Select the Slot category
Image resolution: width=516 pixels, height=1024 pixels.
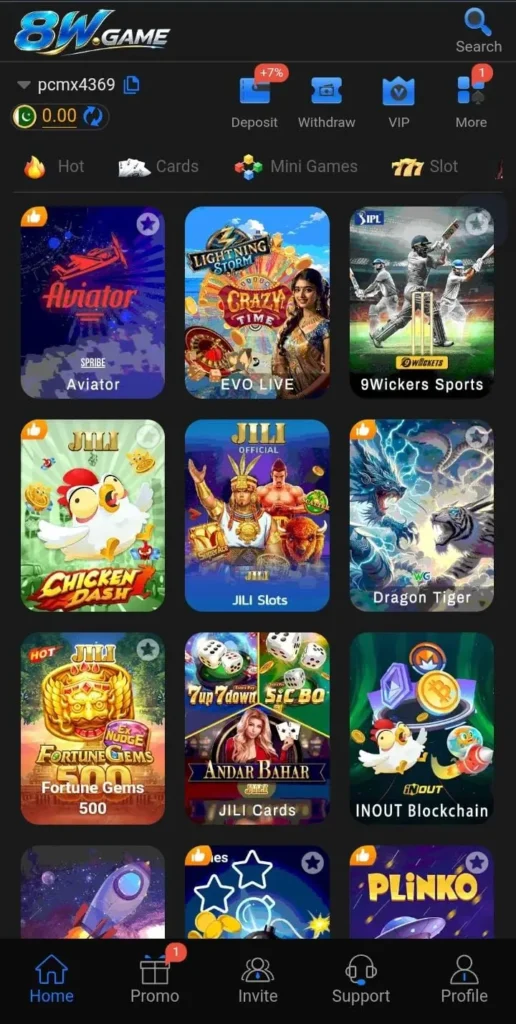pyautogui.click(x=425, y=167)
